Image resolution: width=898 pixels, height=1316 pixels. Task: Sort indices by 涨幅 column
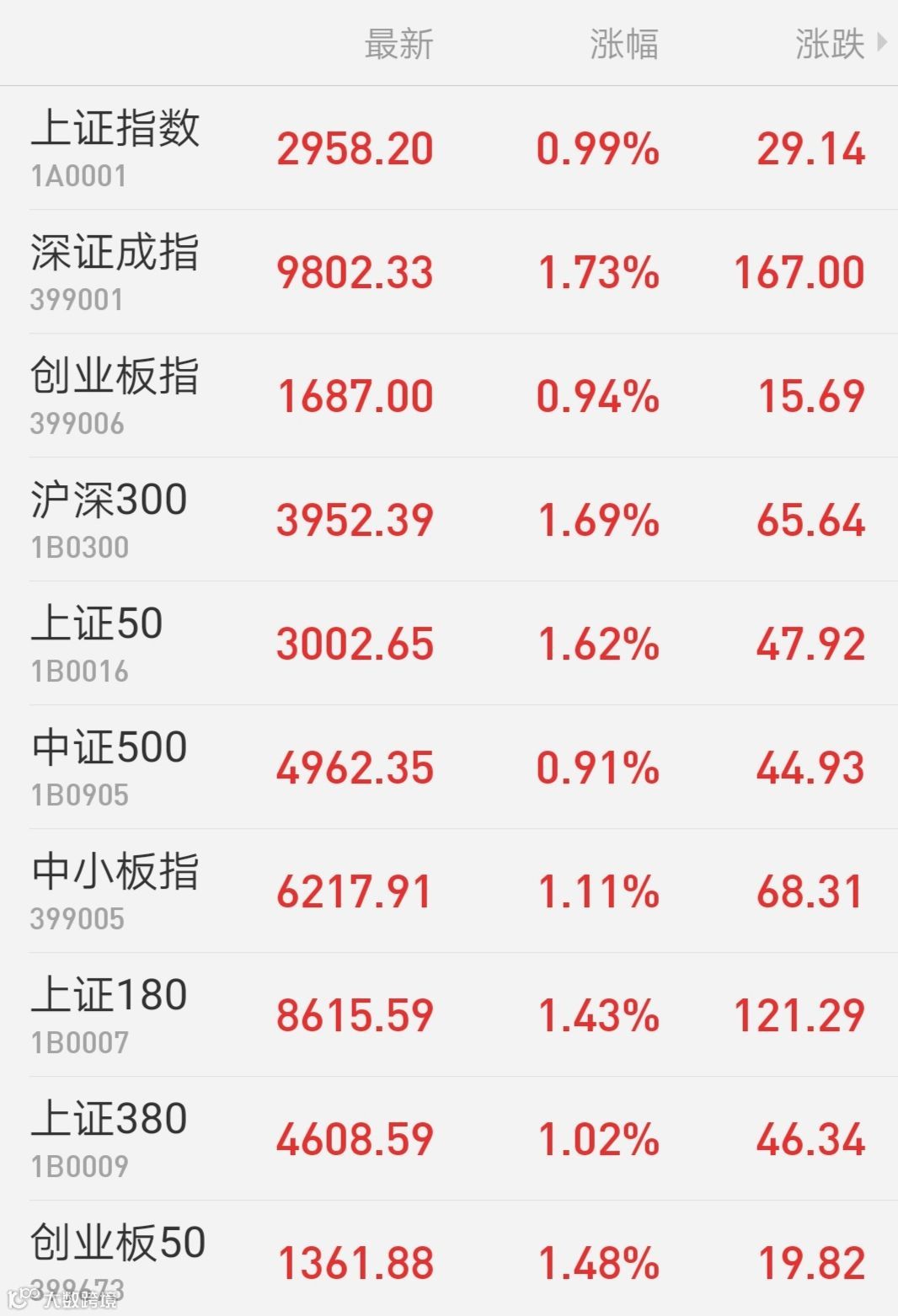[x=623, y=44]
